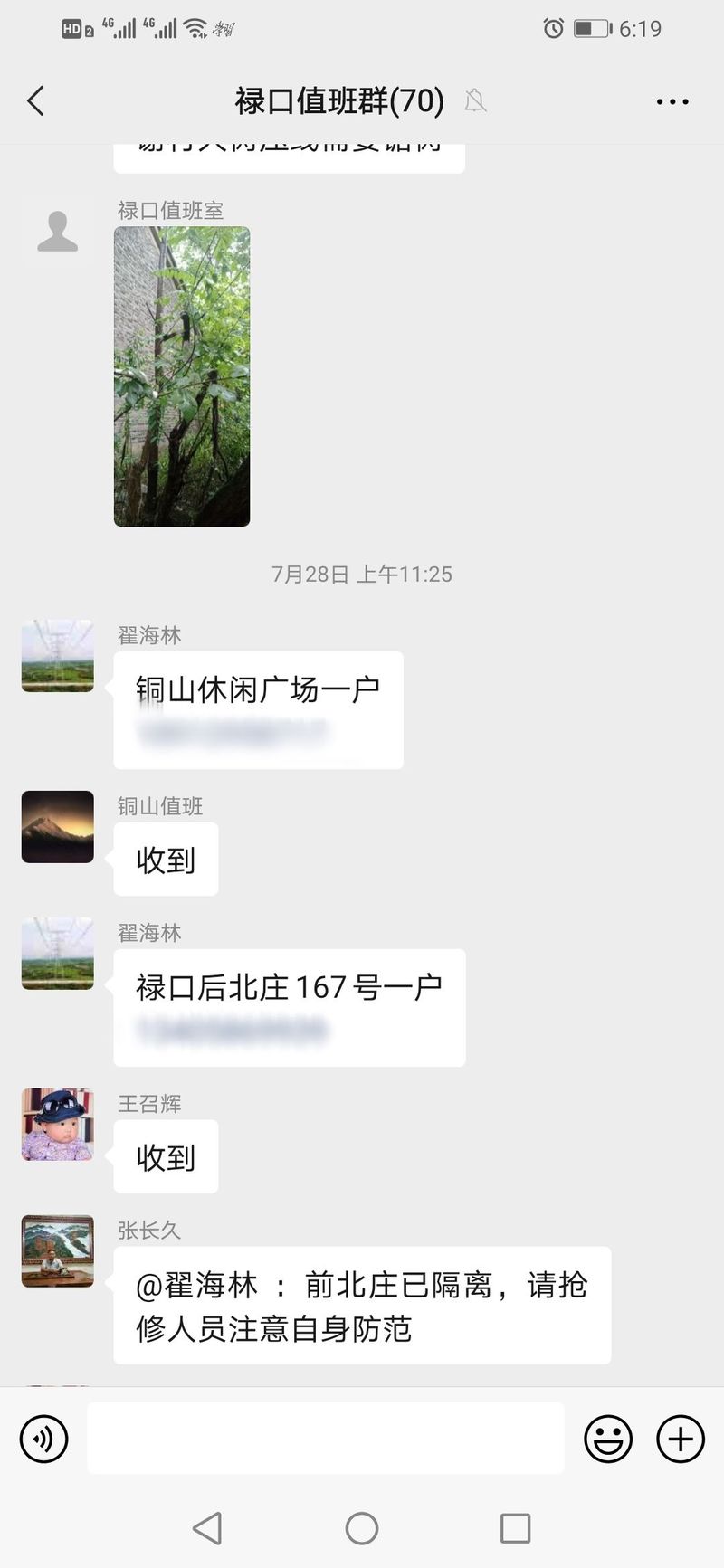The height and width of the screenshot is (1568, 724).
Task: View the tree photo from 禄口值班室
Action: [182, 375]
